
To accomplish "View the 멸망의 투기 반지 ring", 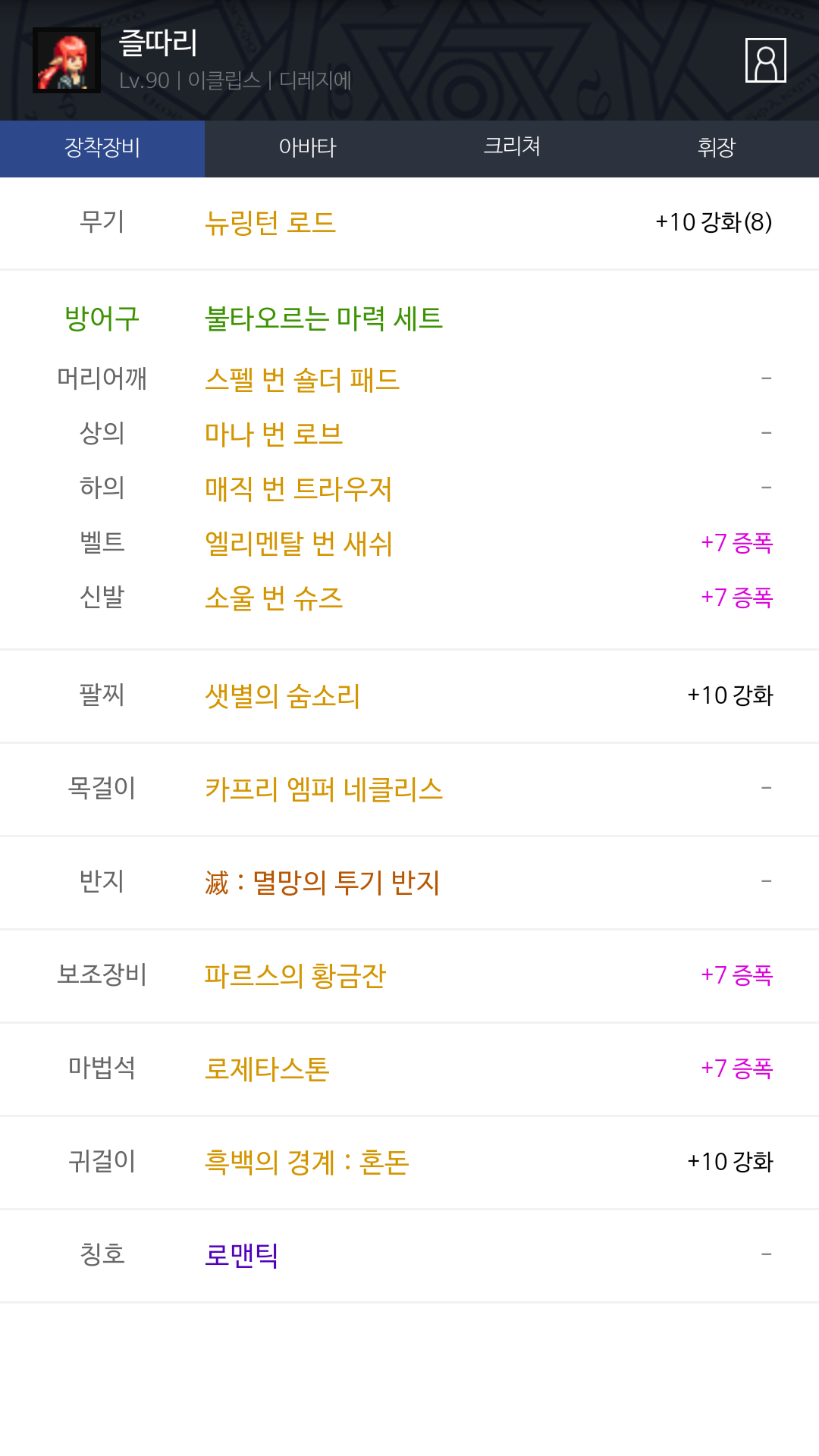I will coord(322,882).
